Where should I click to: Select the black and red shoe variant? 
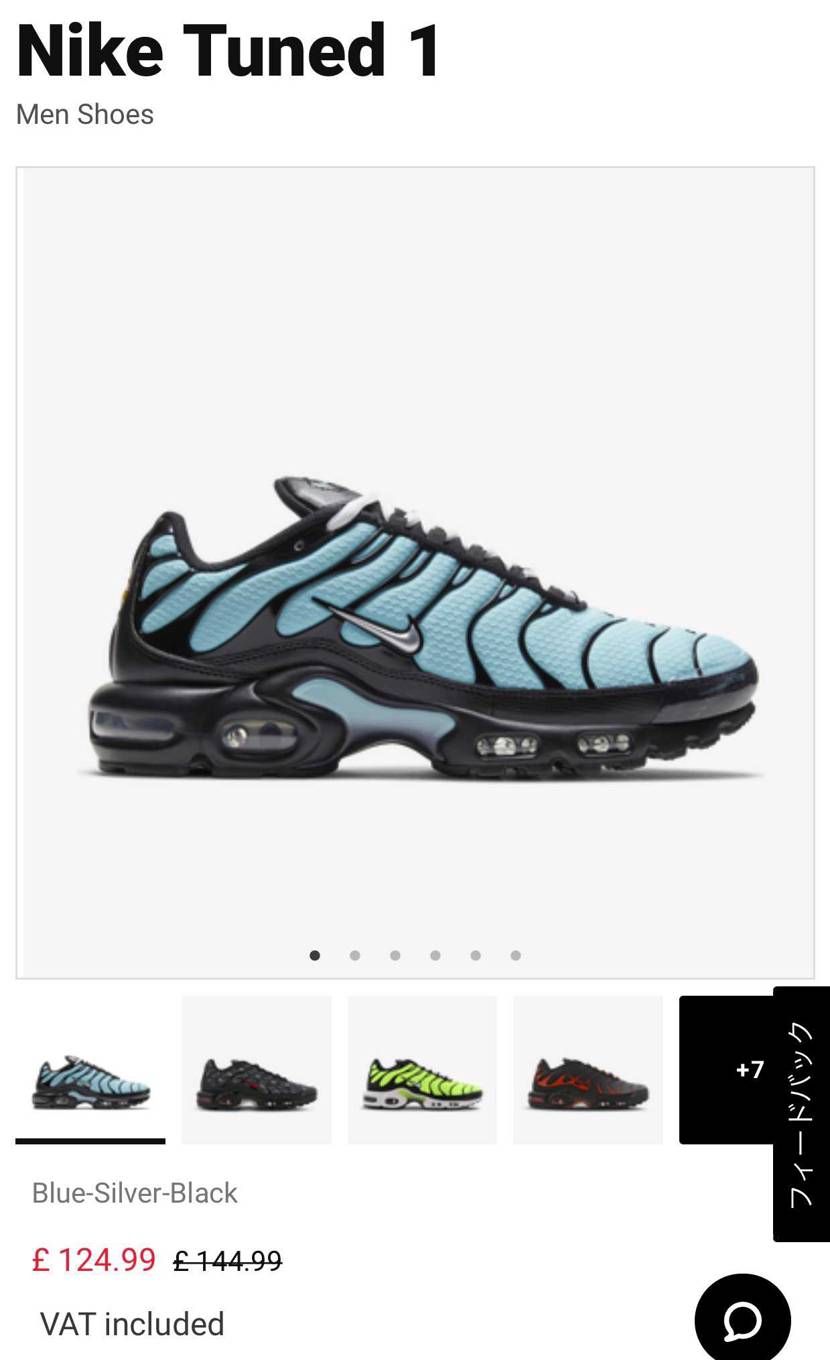(588, 1070)
